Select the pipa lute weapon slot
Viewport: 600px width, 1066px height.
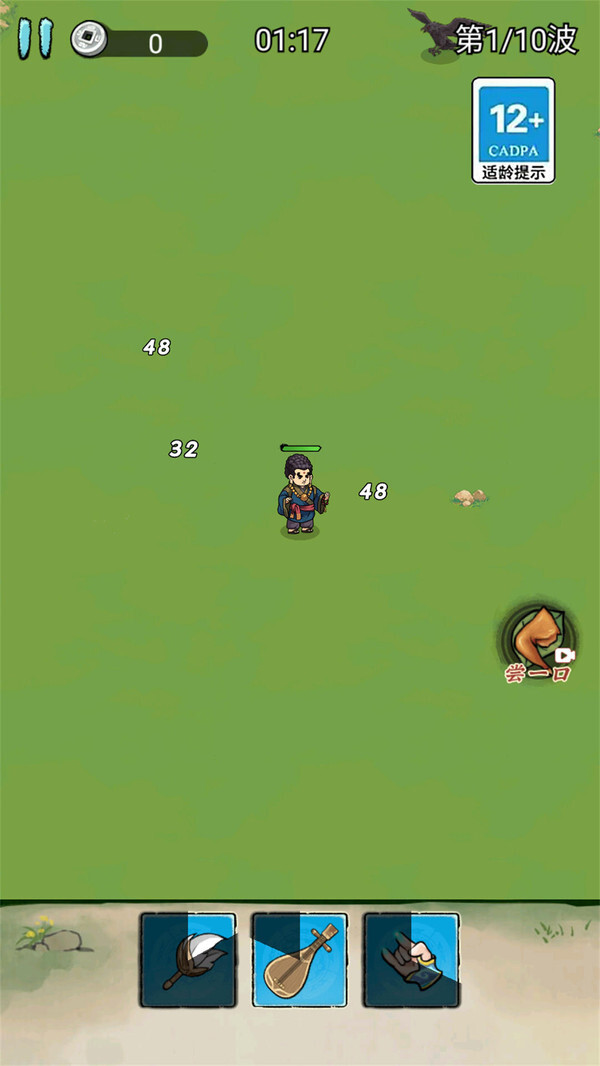[x=300, y=959]
